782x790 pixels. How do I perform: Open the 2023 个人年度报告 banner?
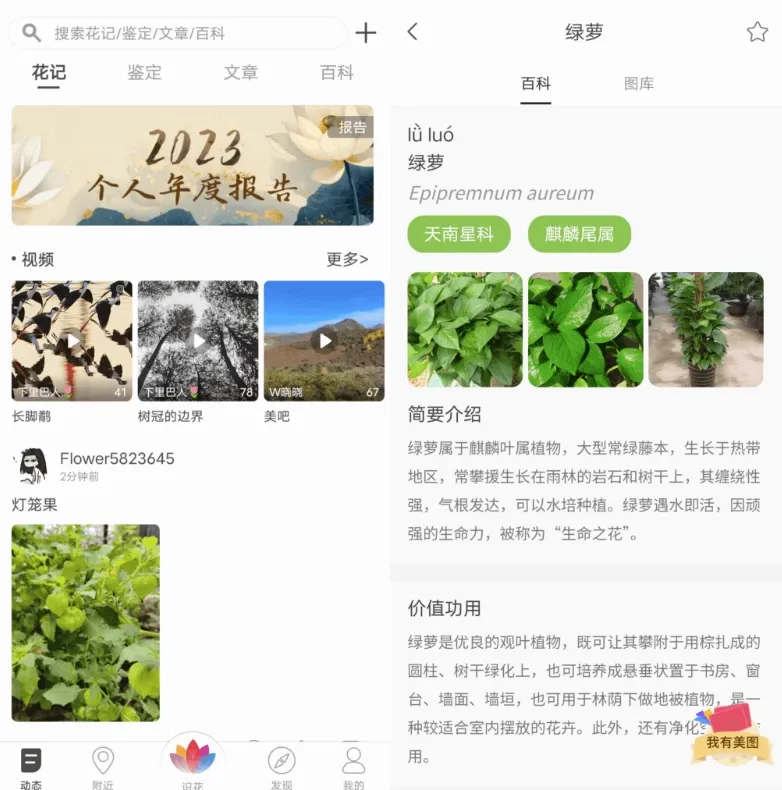[x=192, y=165]
